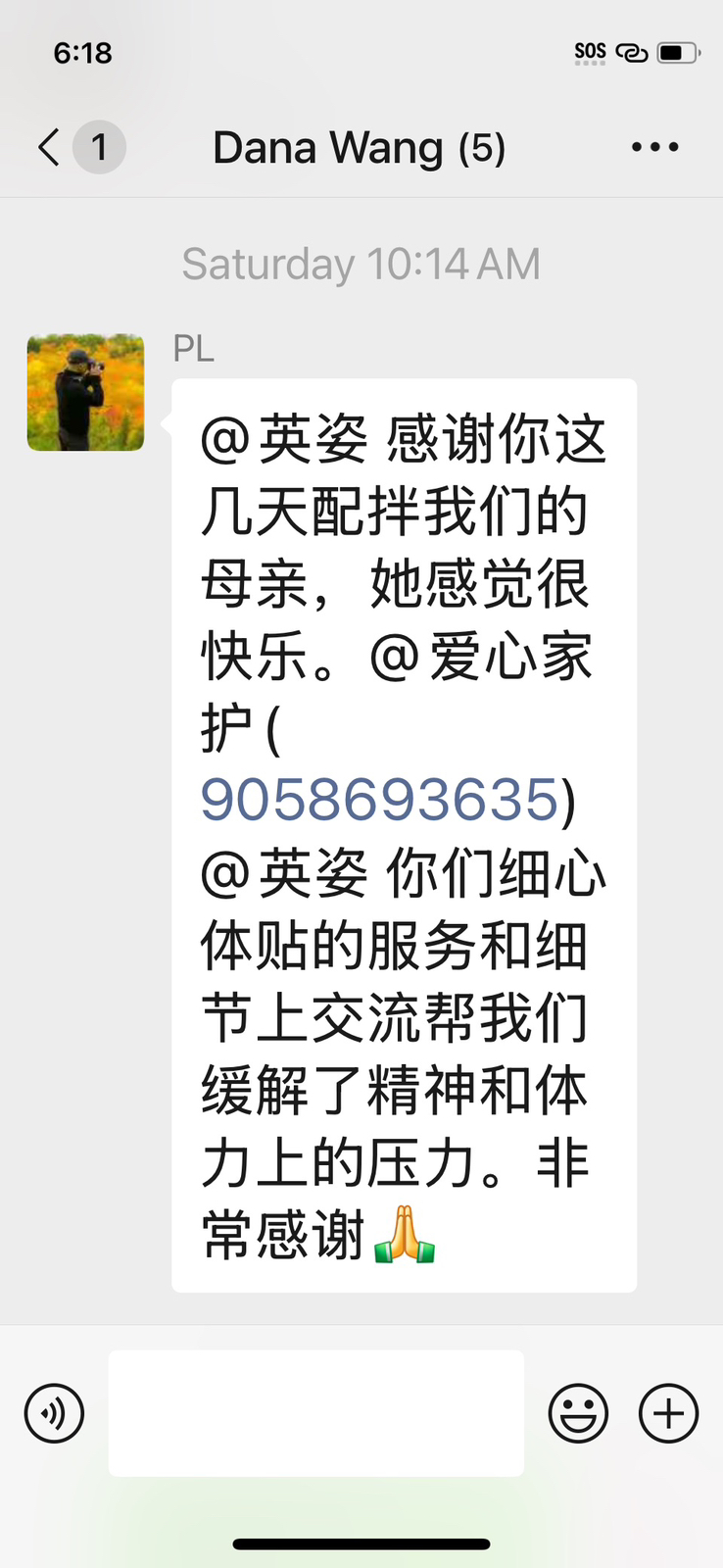Focus the message text field

point(315,1412)
